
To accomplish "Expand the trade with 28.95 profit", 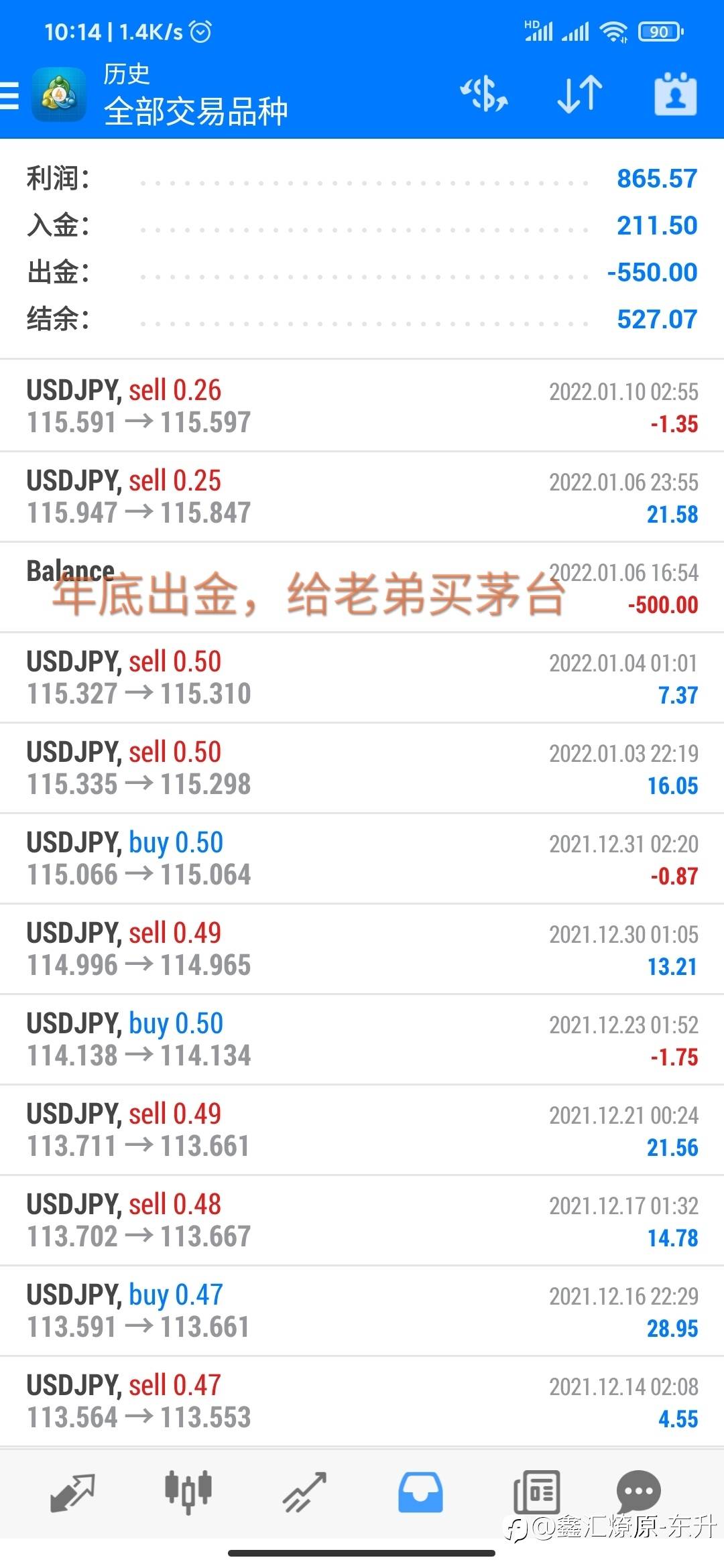I will [x=362, y=1311].
